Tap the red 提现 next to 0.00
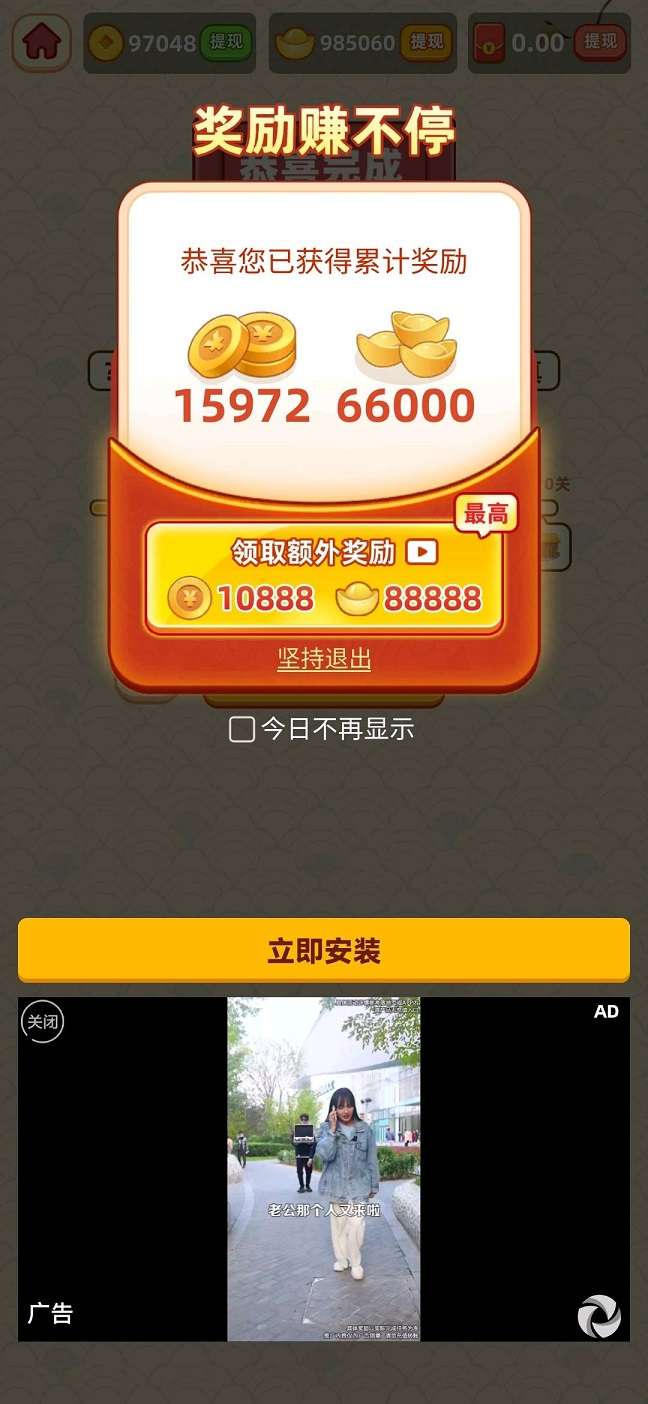The height and width of the screenshot is (1404, 648). (600, 42)
